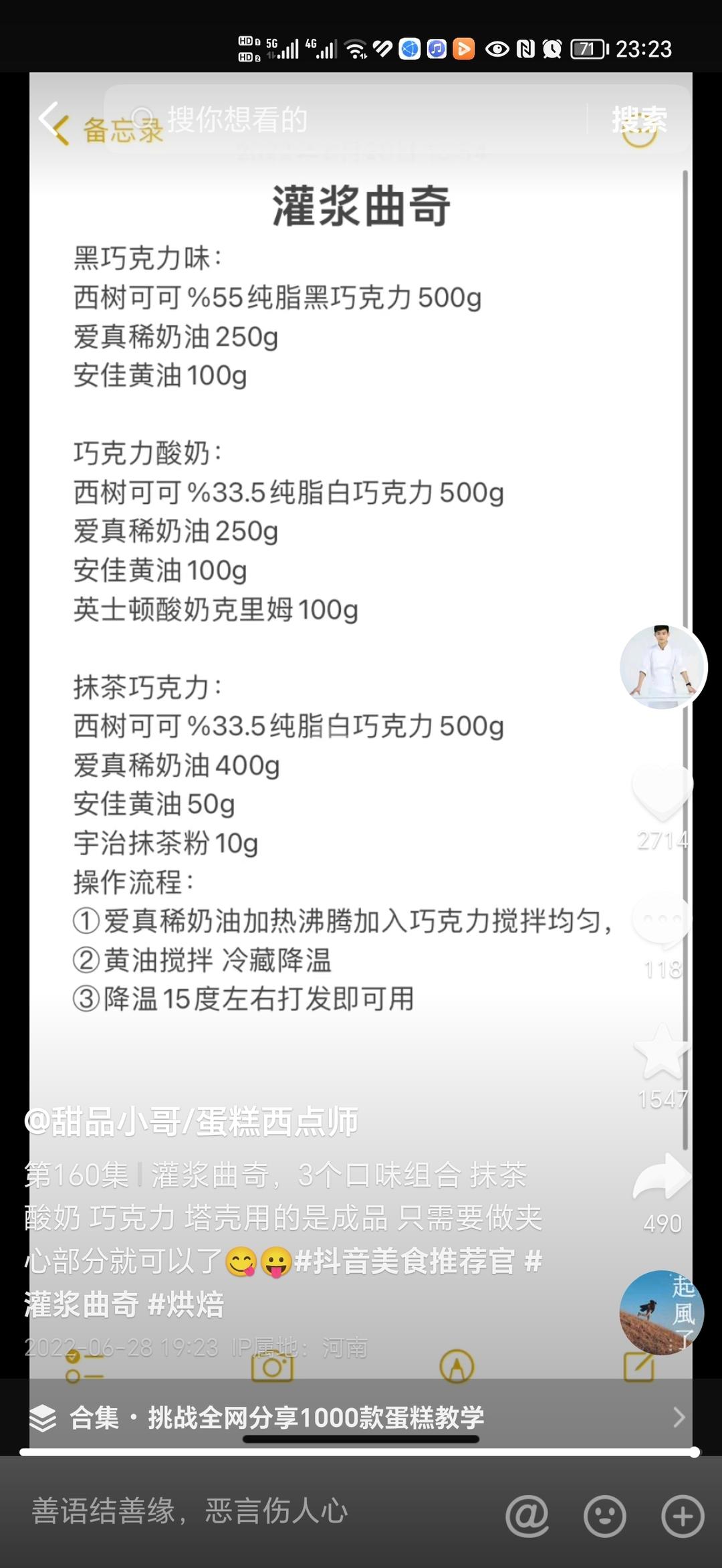Screen dimensions: 722x1568
Task: Open hashtag #烘焙
Action: [x=186, y=1304]
